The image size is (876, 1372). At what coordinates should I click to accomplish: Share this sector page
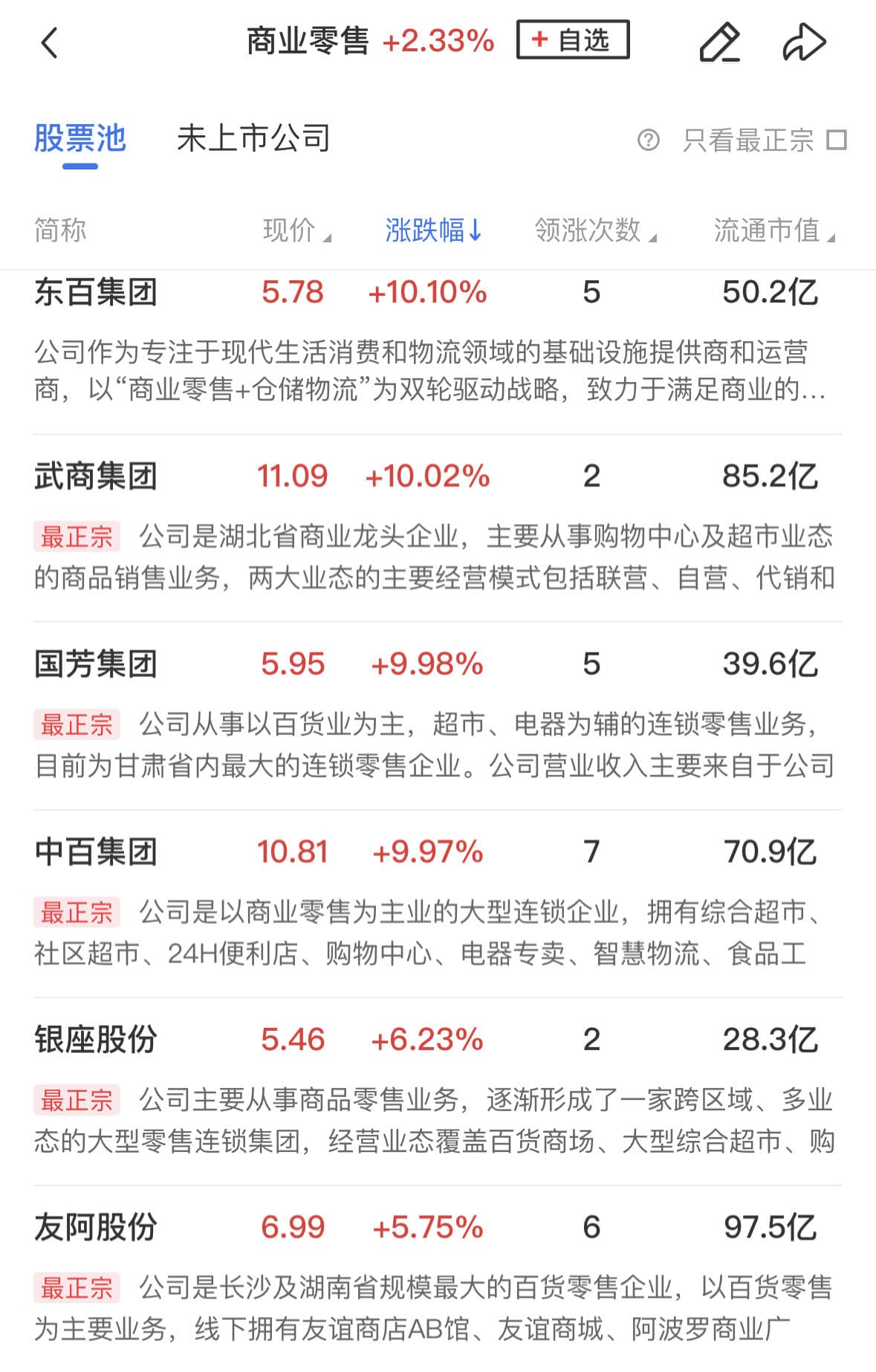pyautogui.click(x=804, y=42)
